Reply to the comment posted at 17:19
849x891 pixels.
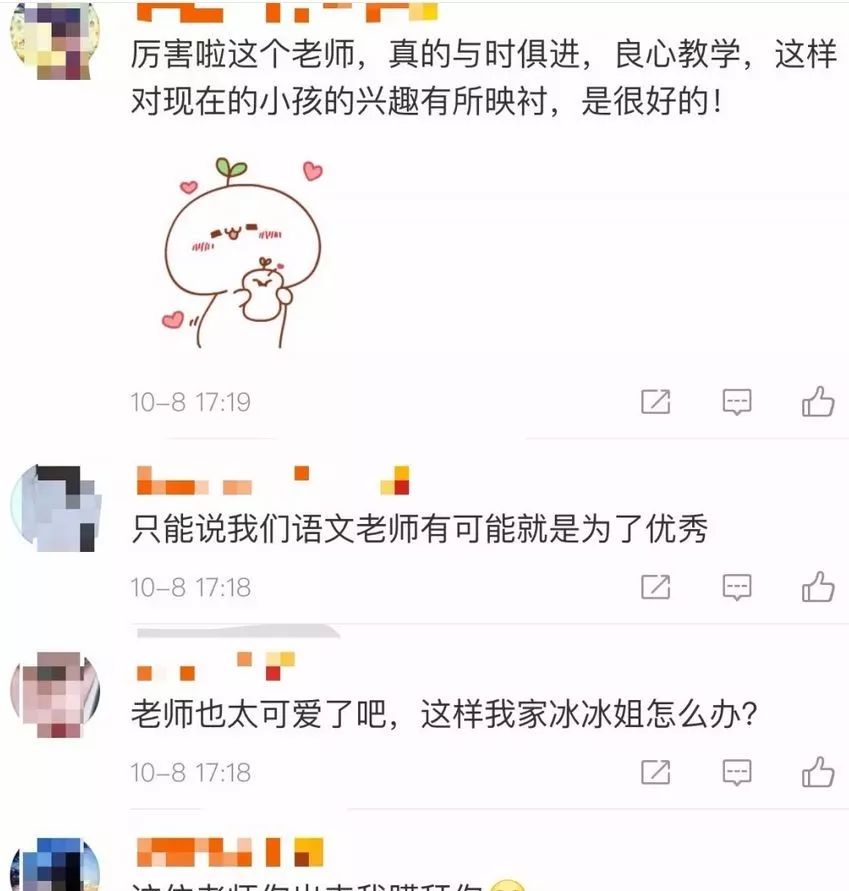click(737, 402)
